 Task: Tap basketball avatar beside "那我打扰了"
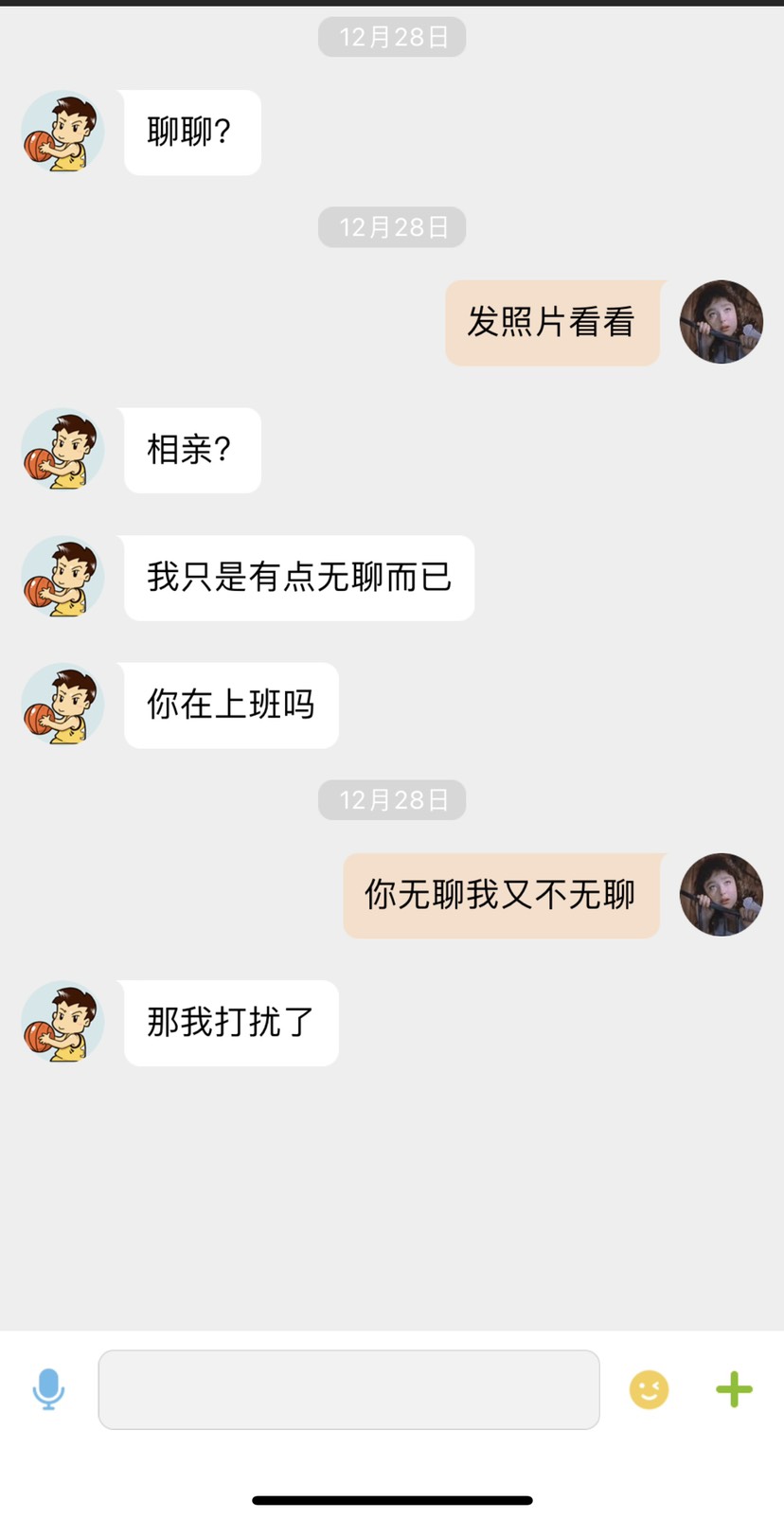[x=62, y=1022]
